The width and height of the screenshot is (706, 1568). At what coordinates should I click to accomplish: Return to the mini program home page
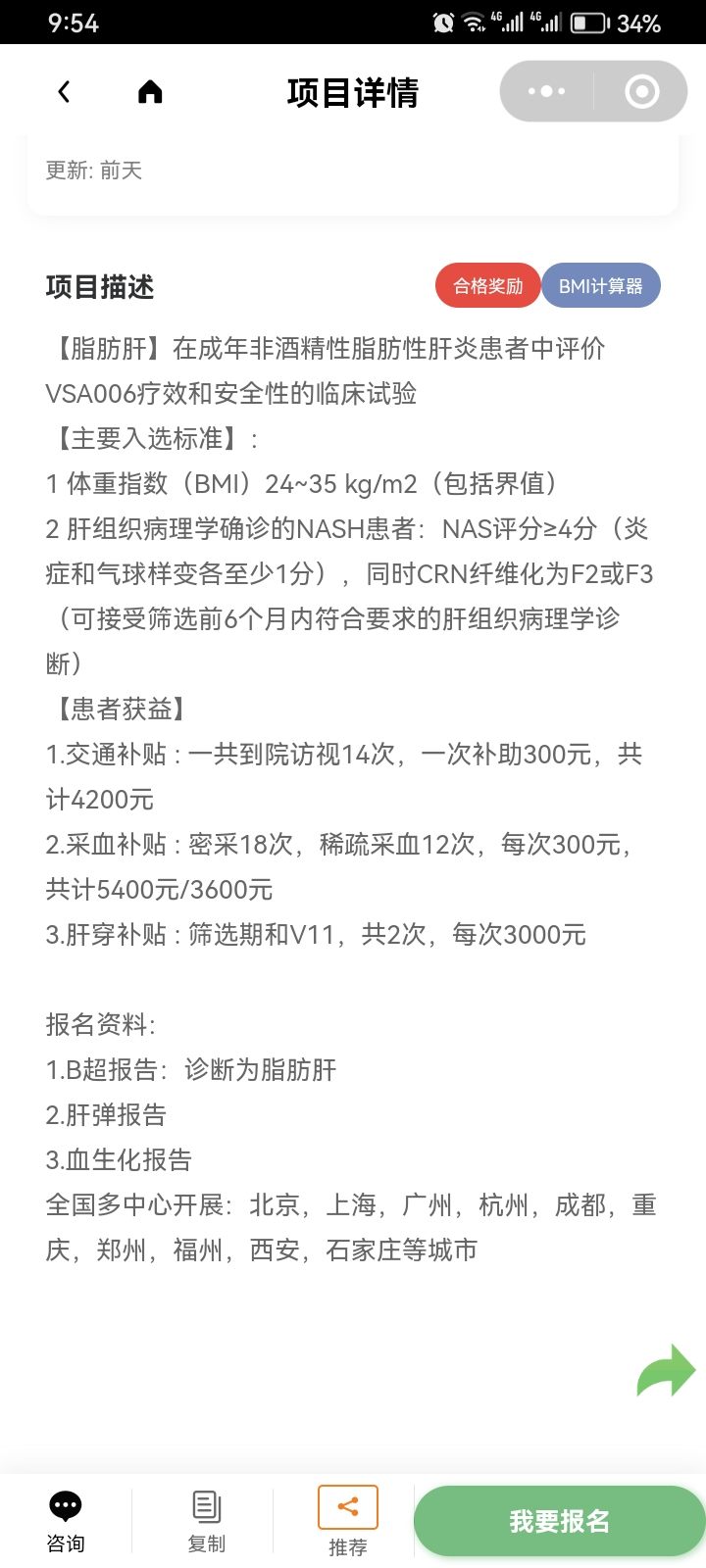pos(150,92)
